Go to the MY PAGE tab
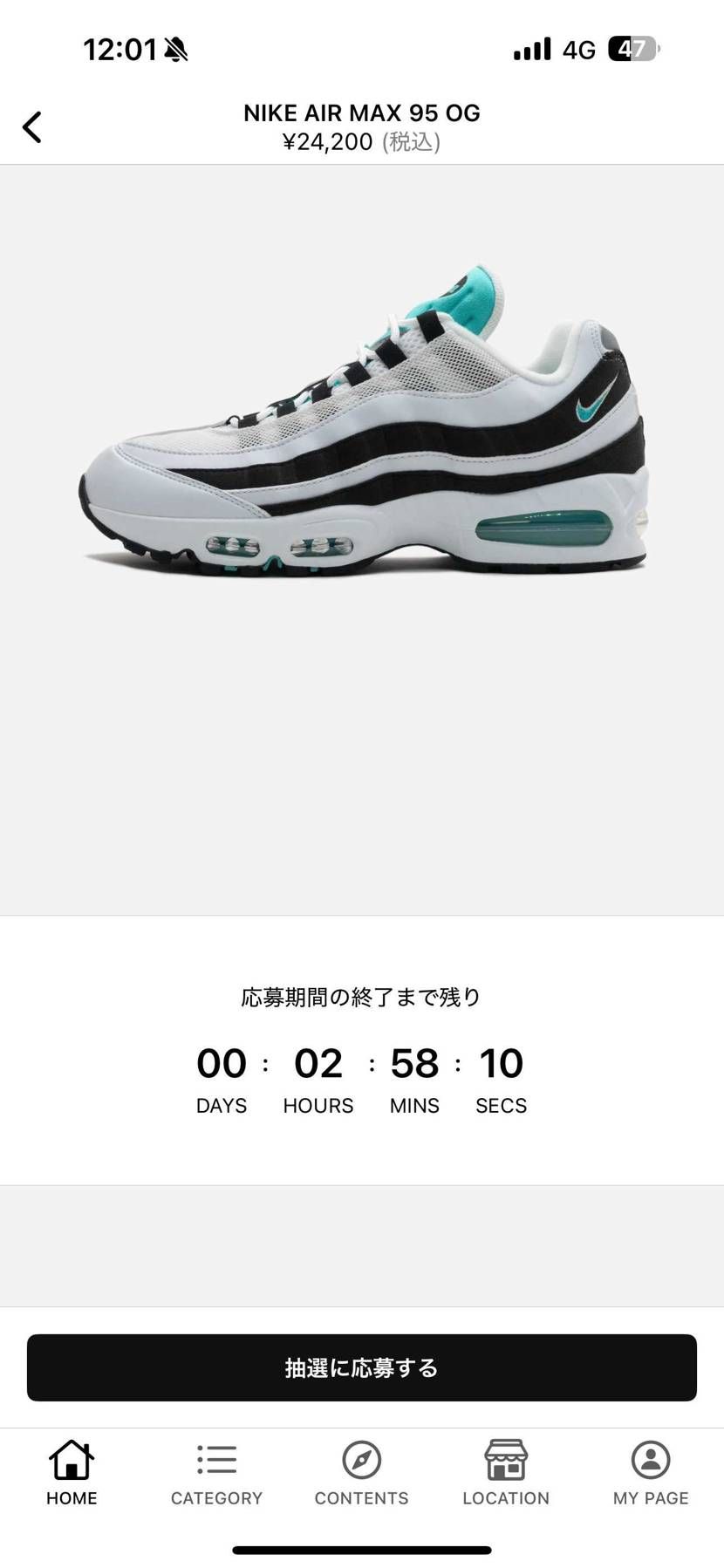The width and height of the screenshot is (724, 1568). pyautogui.click(x=651, y=1474)
